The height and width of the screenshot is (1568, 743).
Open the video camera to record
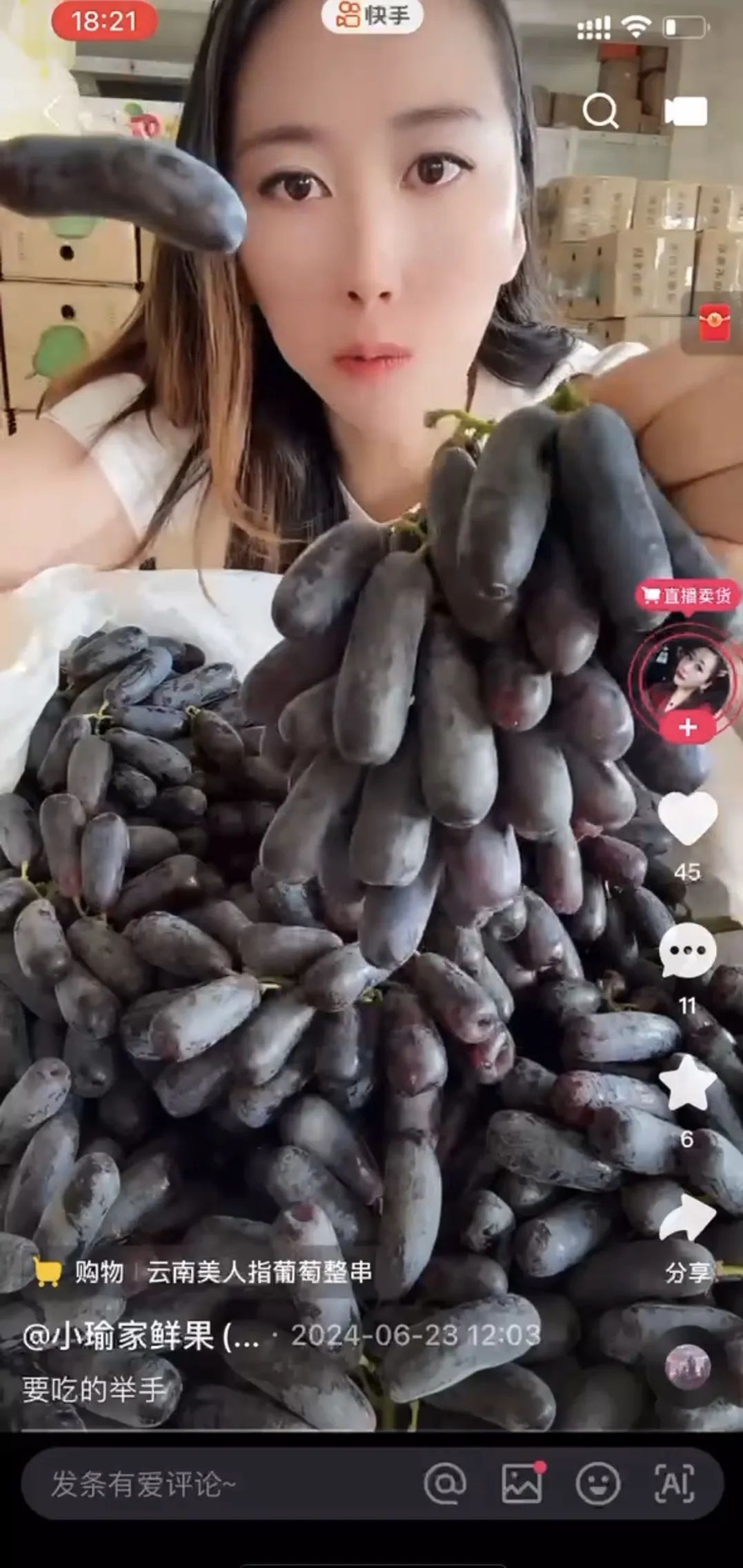click(x=685, y=112)
